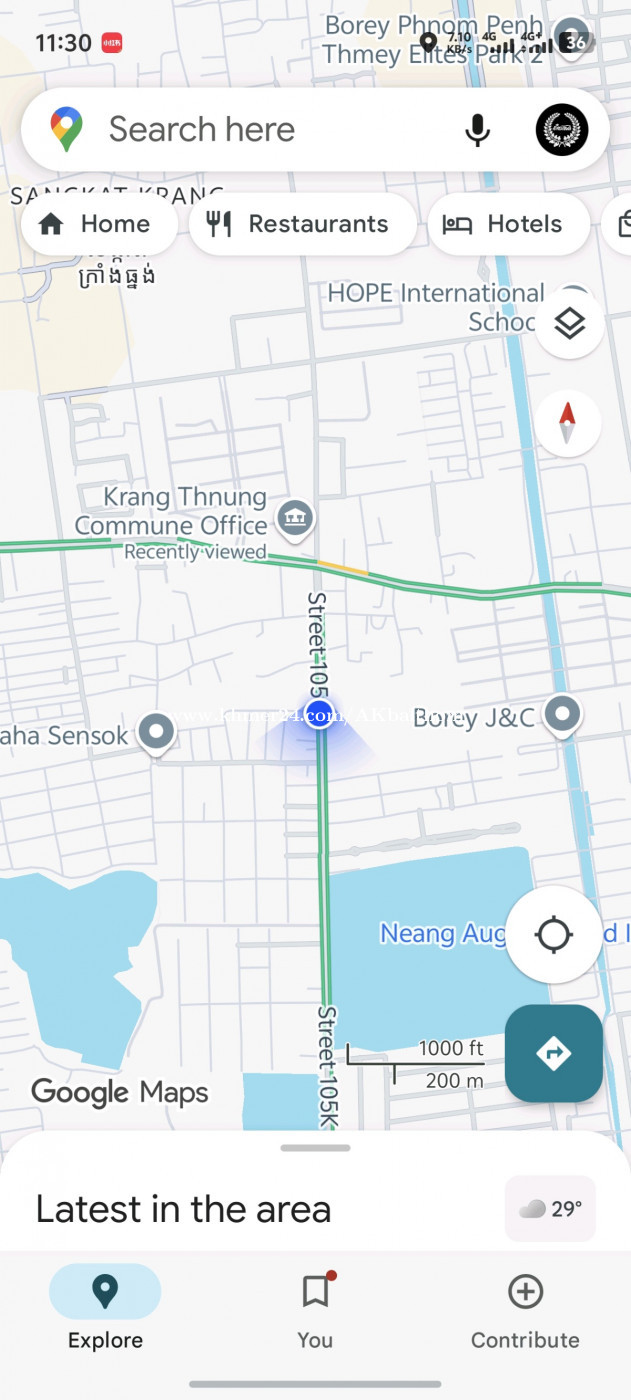Viewport: 631px width, 1400px height.
Task: Open the account profile picture
Action: [562, 130]
